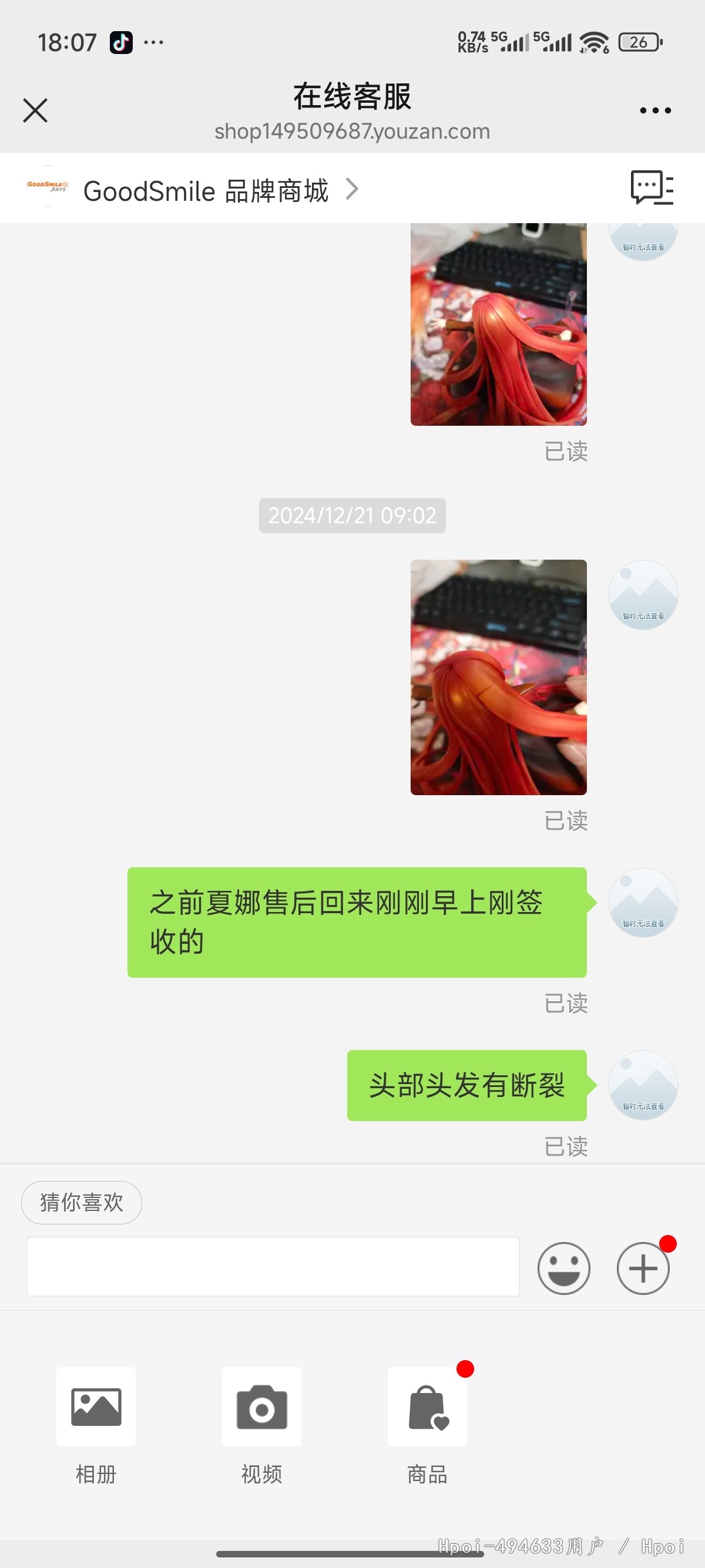Open GoodSmile 品牌商城 shop page

pyautogui.click(x=206, y=190)
